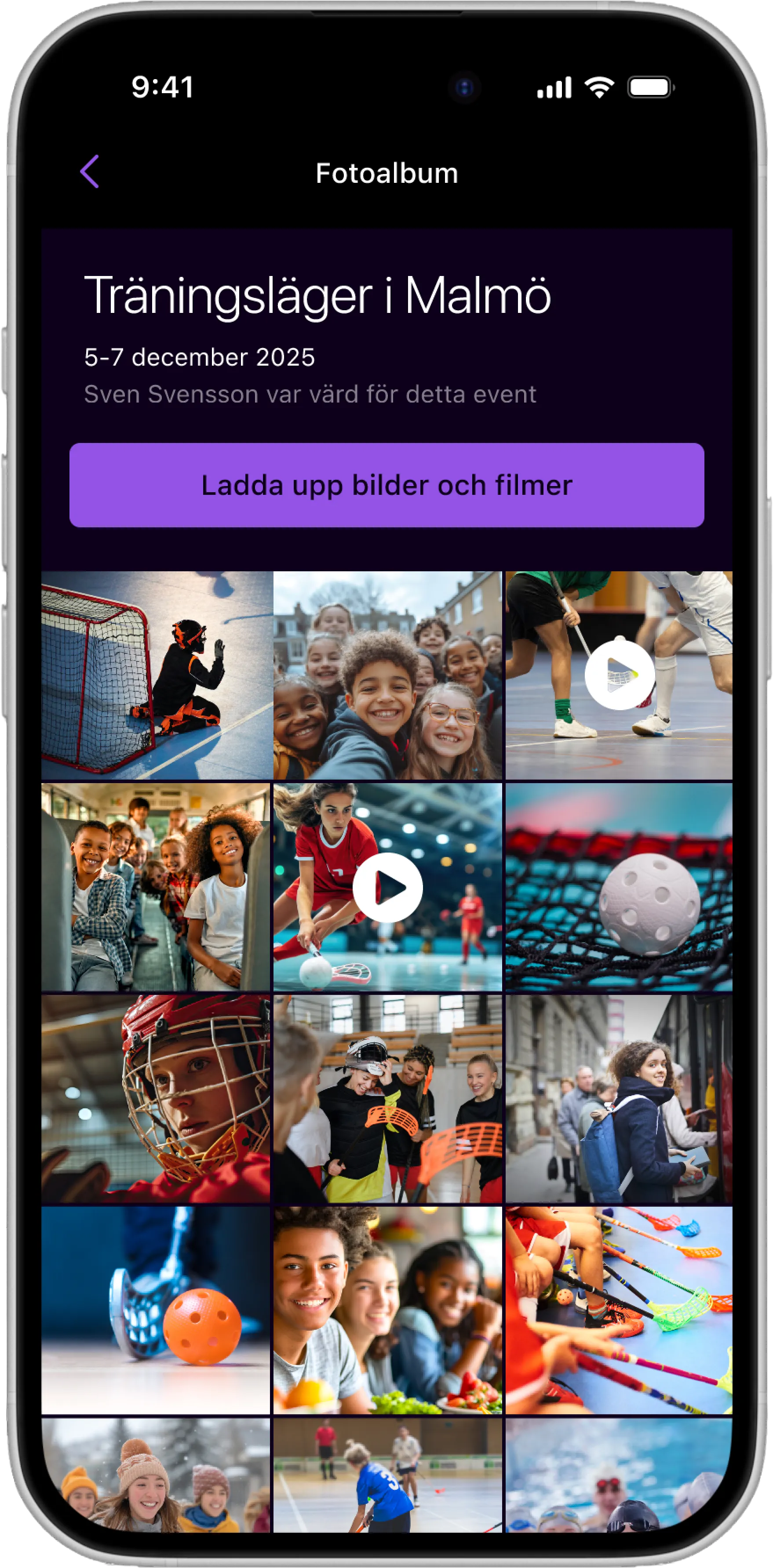Go back from the Fotoalbum screen

[90, 172]
